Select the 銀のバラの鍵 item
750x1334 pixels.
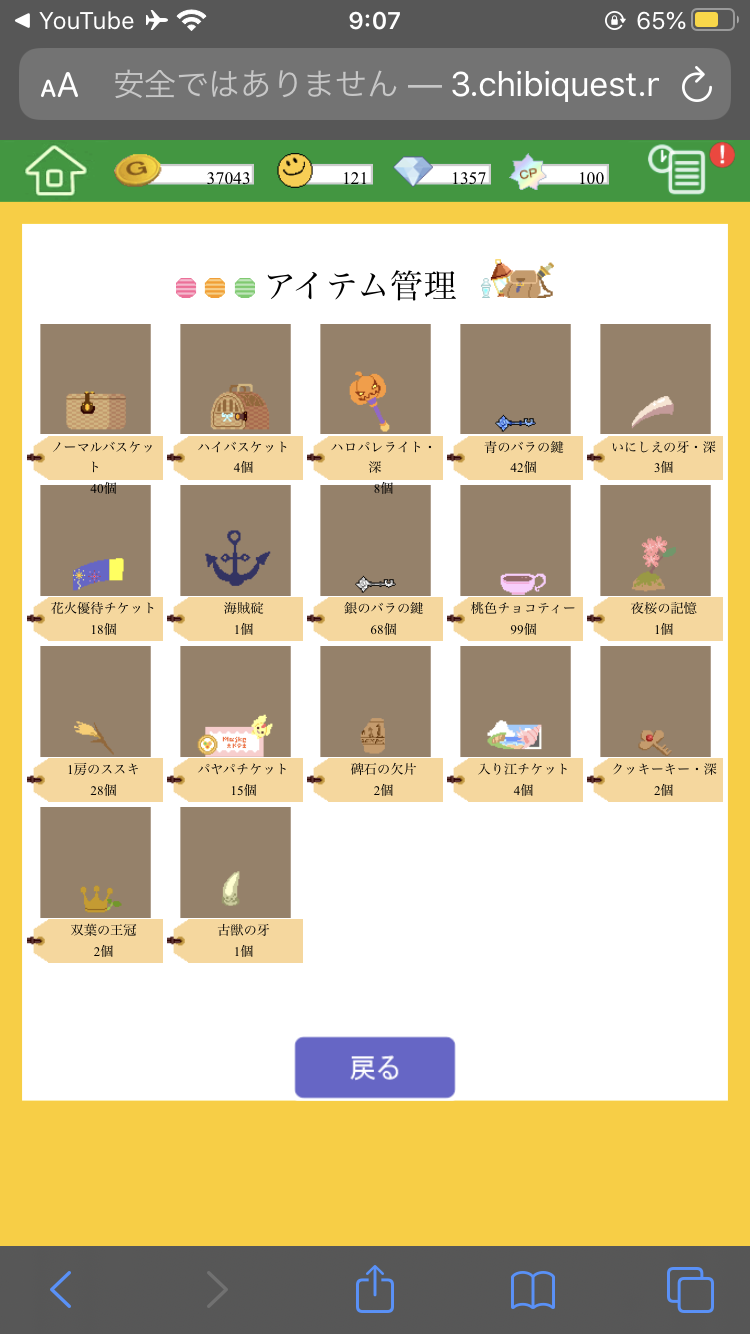point(375,541)
